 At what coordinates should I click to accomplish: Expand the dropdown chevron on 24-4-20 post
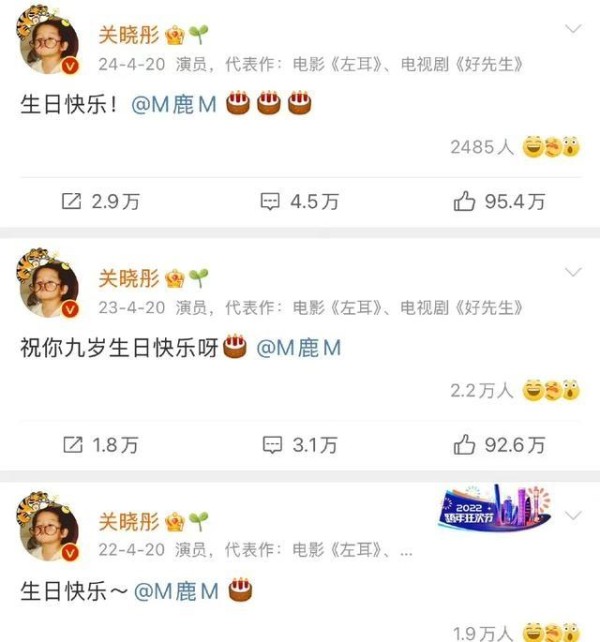click(x=573, y=29)
